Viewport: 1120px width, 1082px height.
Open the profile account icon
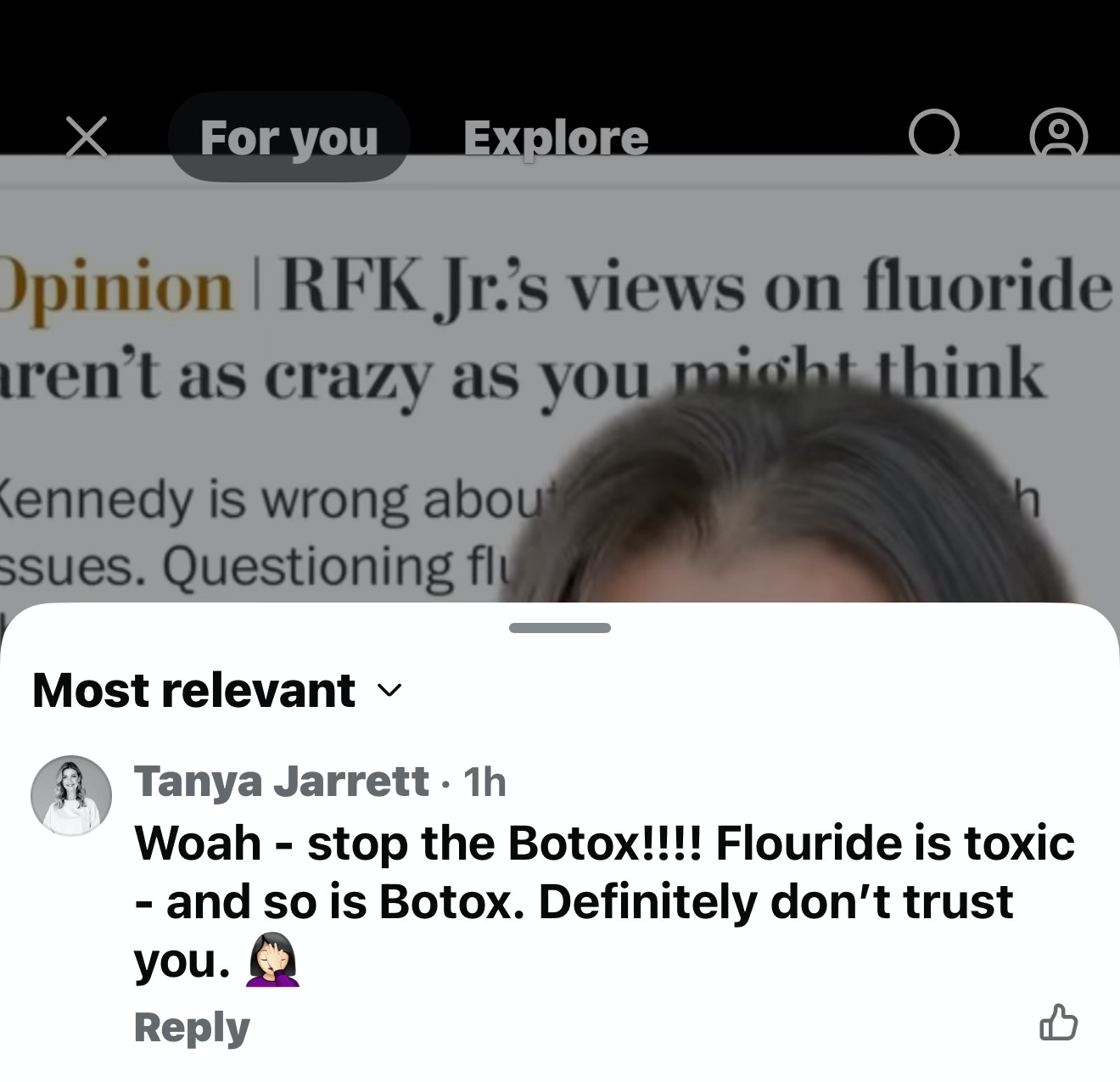(1058, 136)
